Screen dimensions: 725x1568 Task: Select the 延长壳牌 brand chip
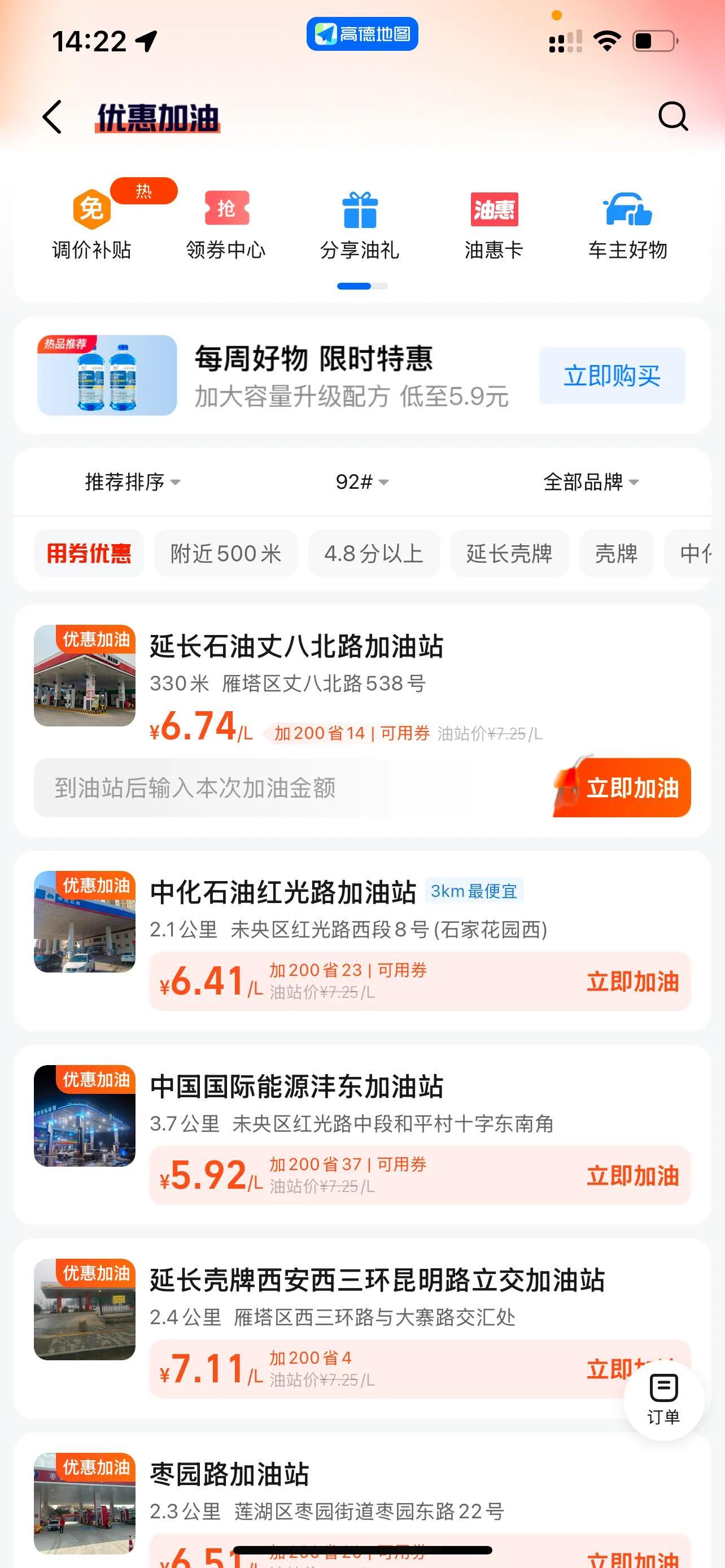click(509, 553)
